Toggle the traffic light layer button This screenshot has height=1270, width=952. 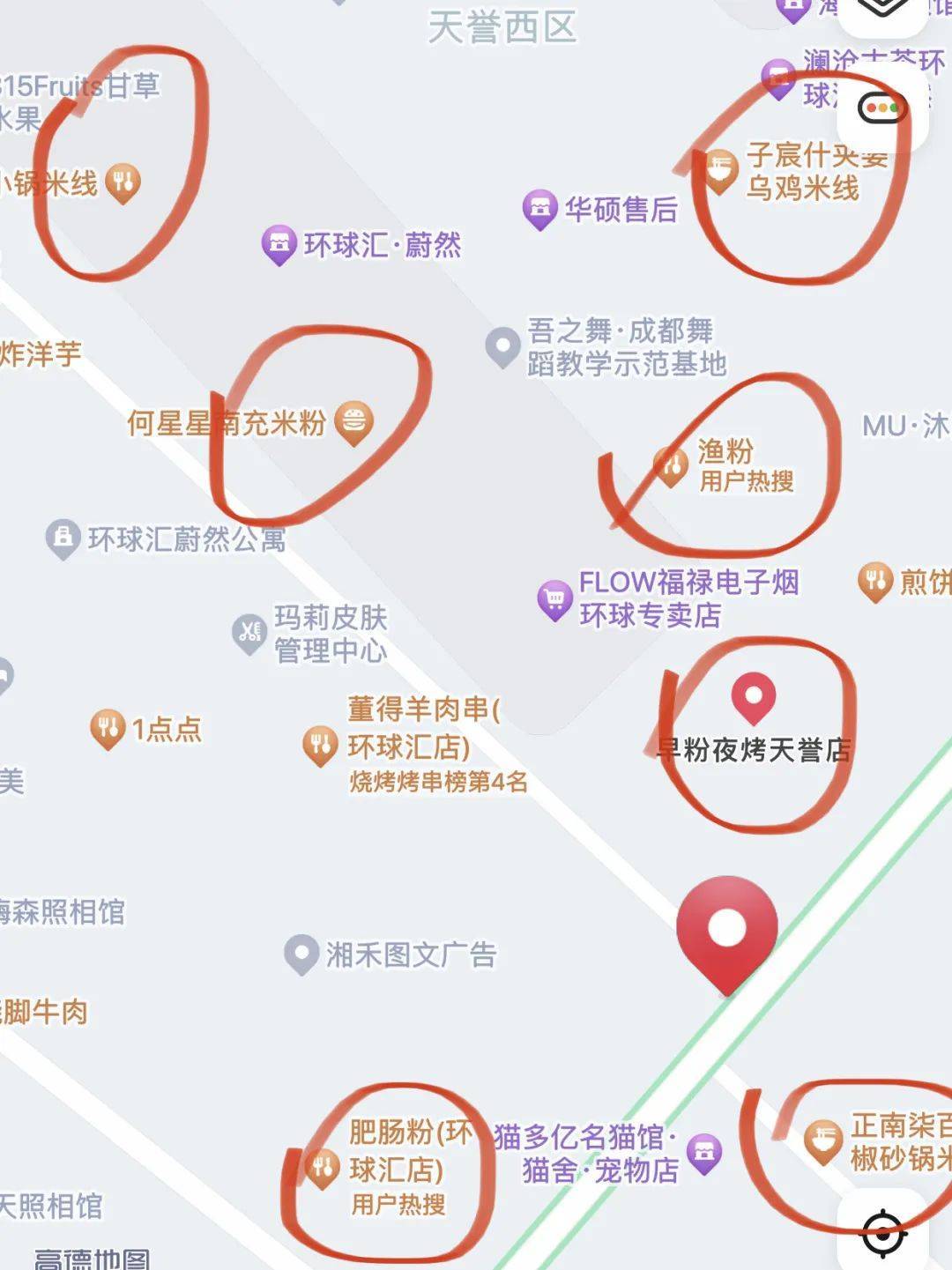[882, 108]
